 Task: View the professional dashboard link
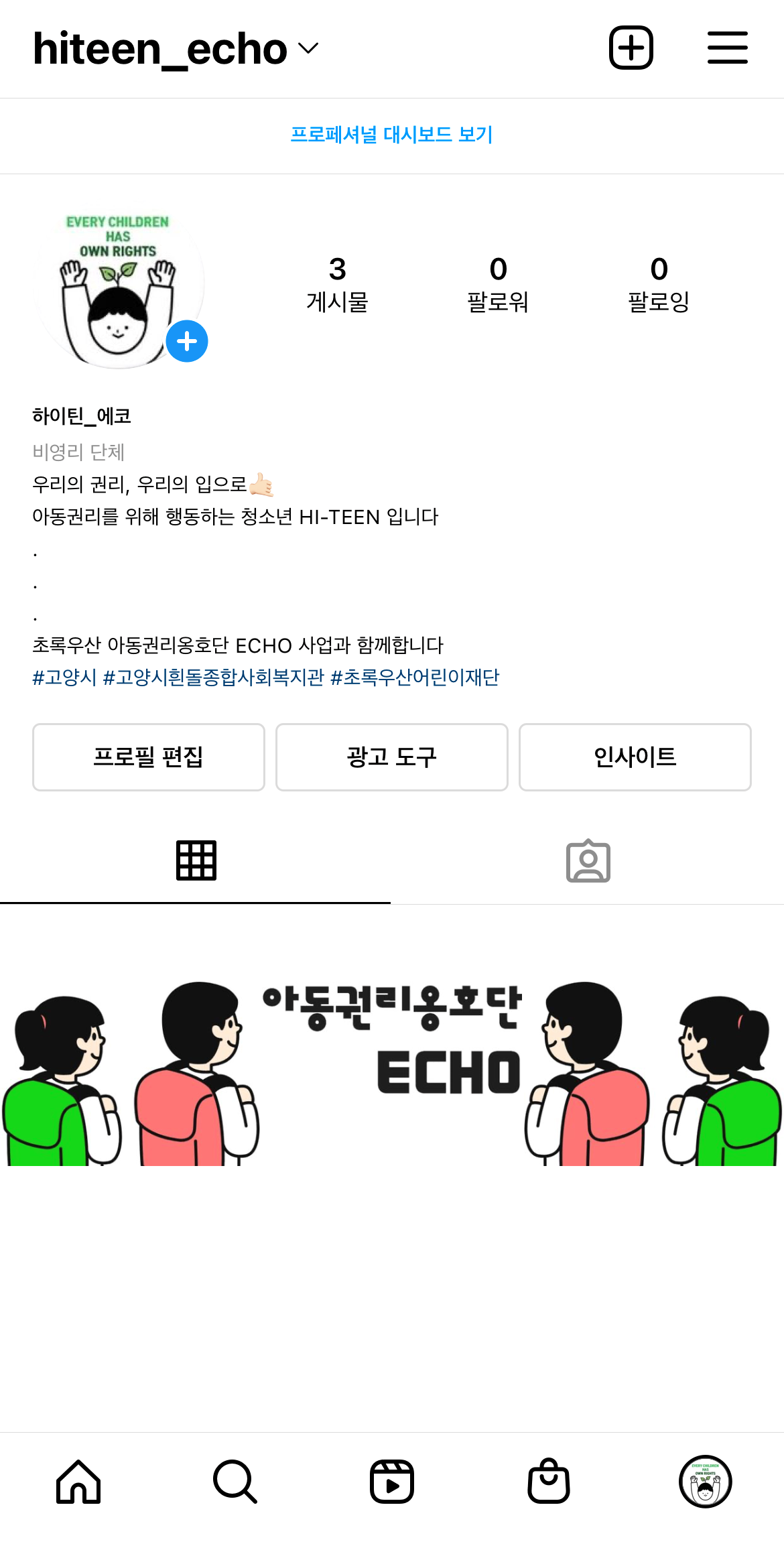(391, 135)
